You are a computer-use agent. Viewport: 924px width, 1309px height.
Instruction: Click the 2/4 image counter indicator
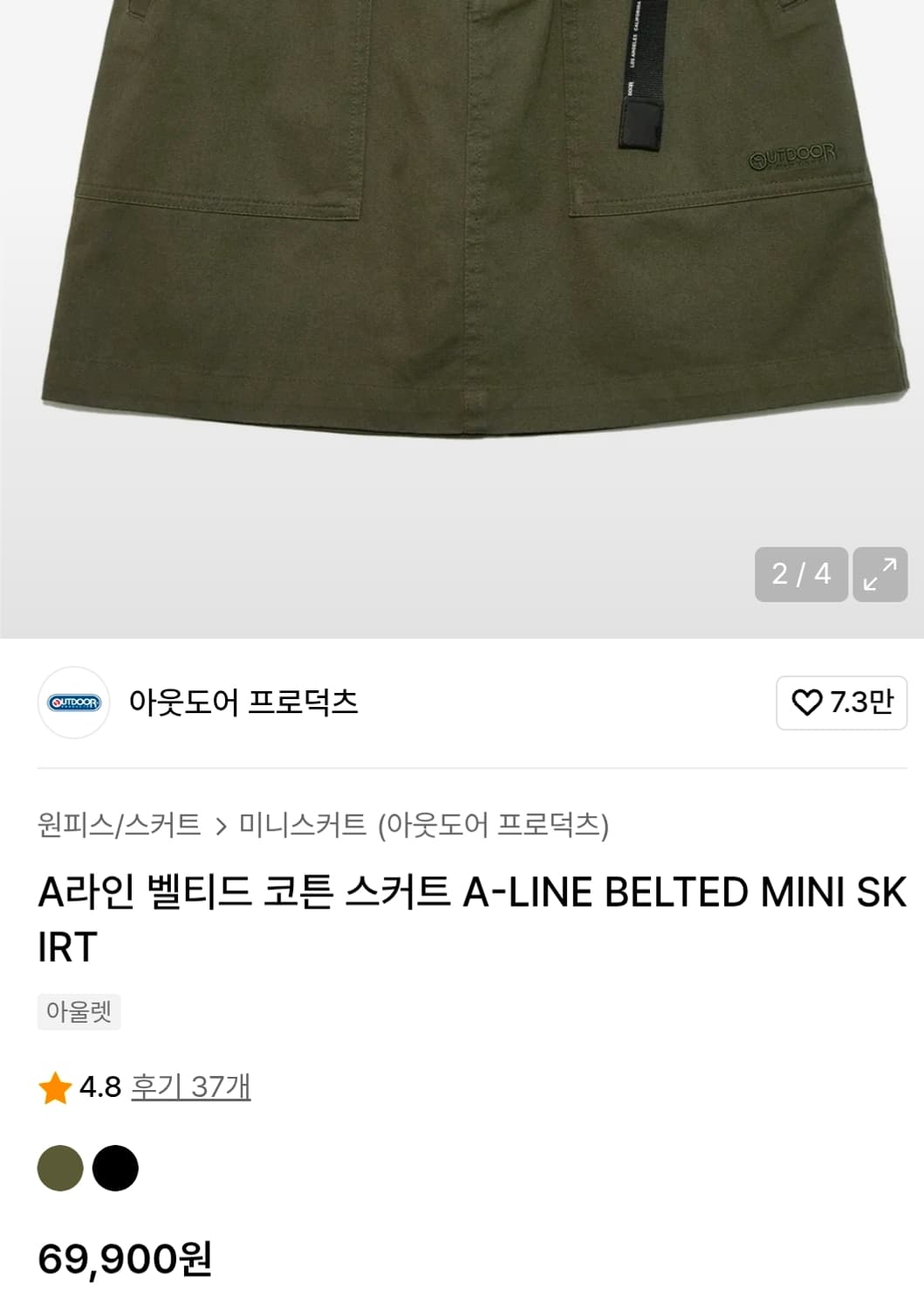800,574
